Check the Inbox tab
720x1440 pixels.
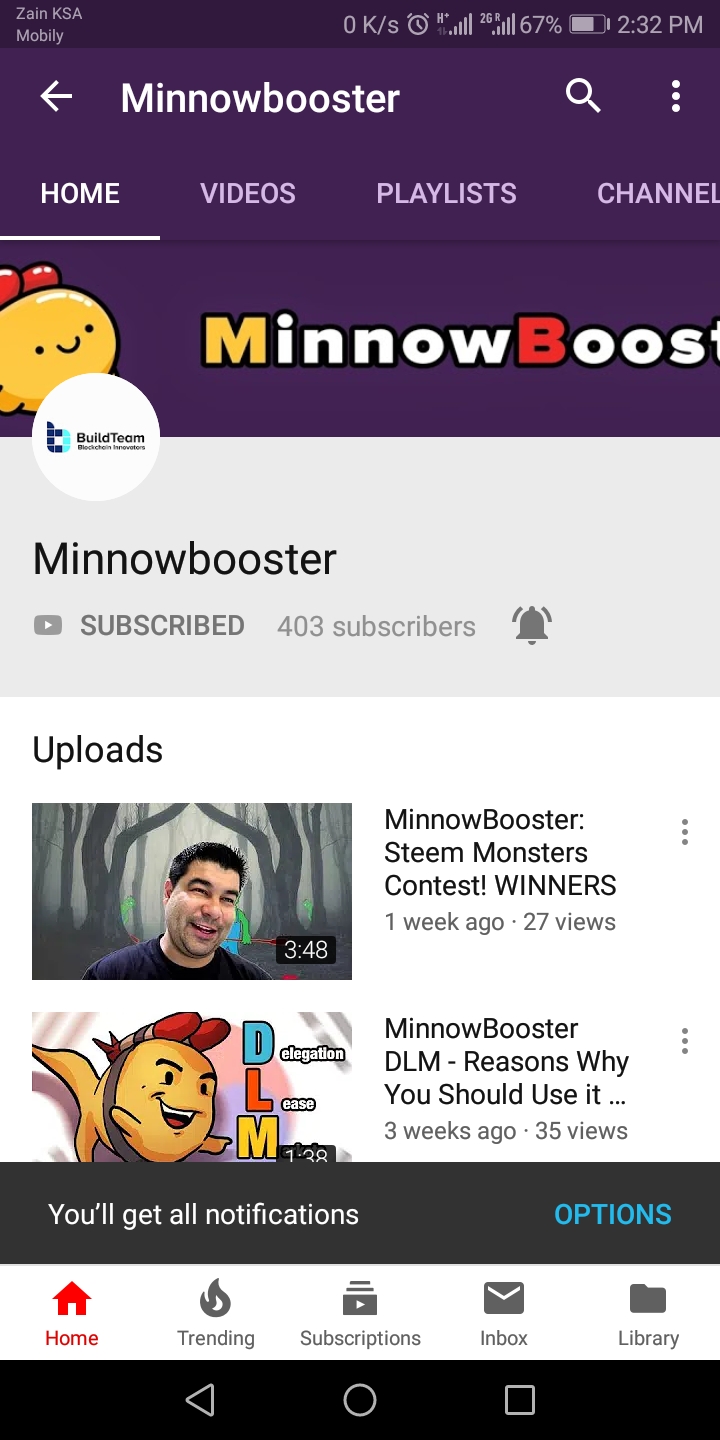pos(504,1314)
